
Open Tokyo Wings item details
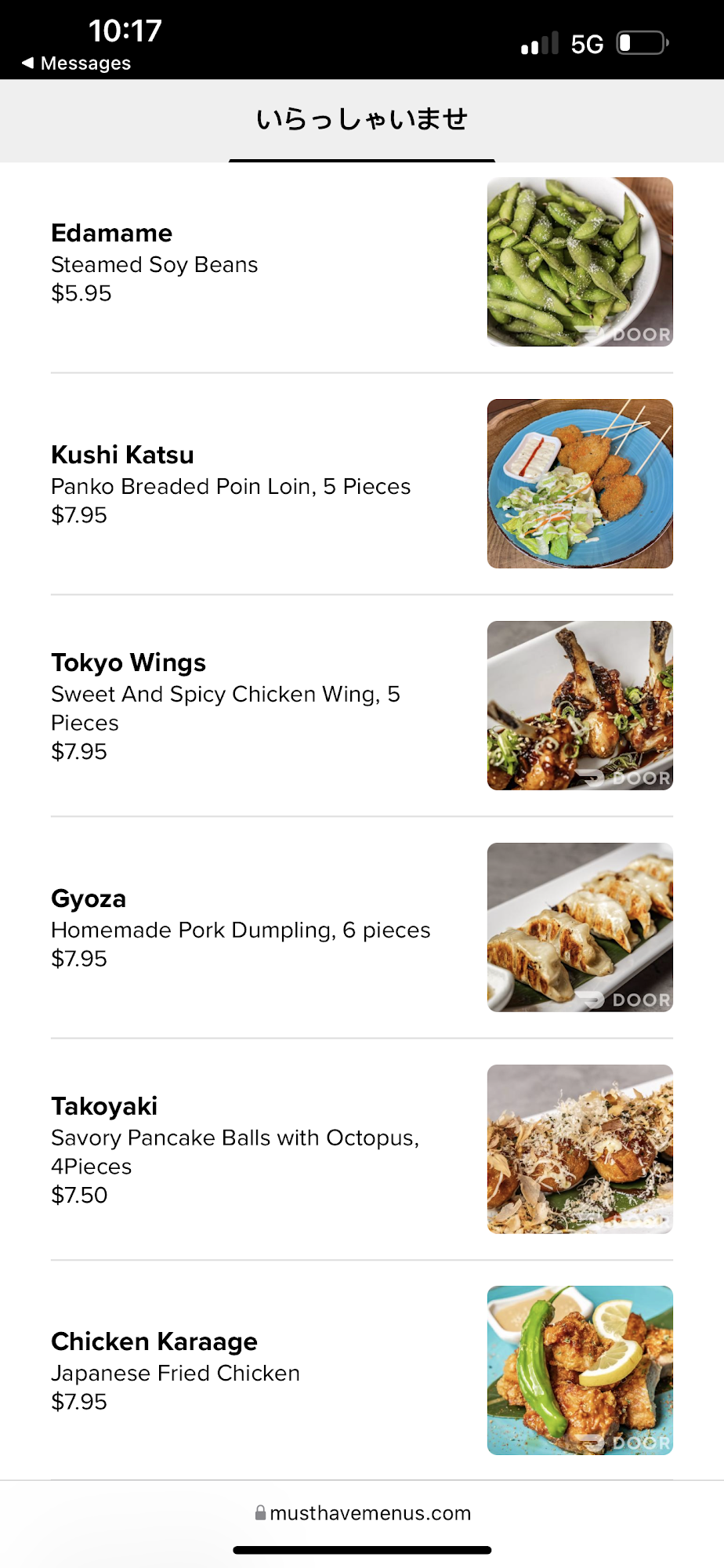(x=129, y=662)
